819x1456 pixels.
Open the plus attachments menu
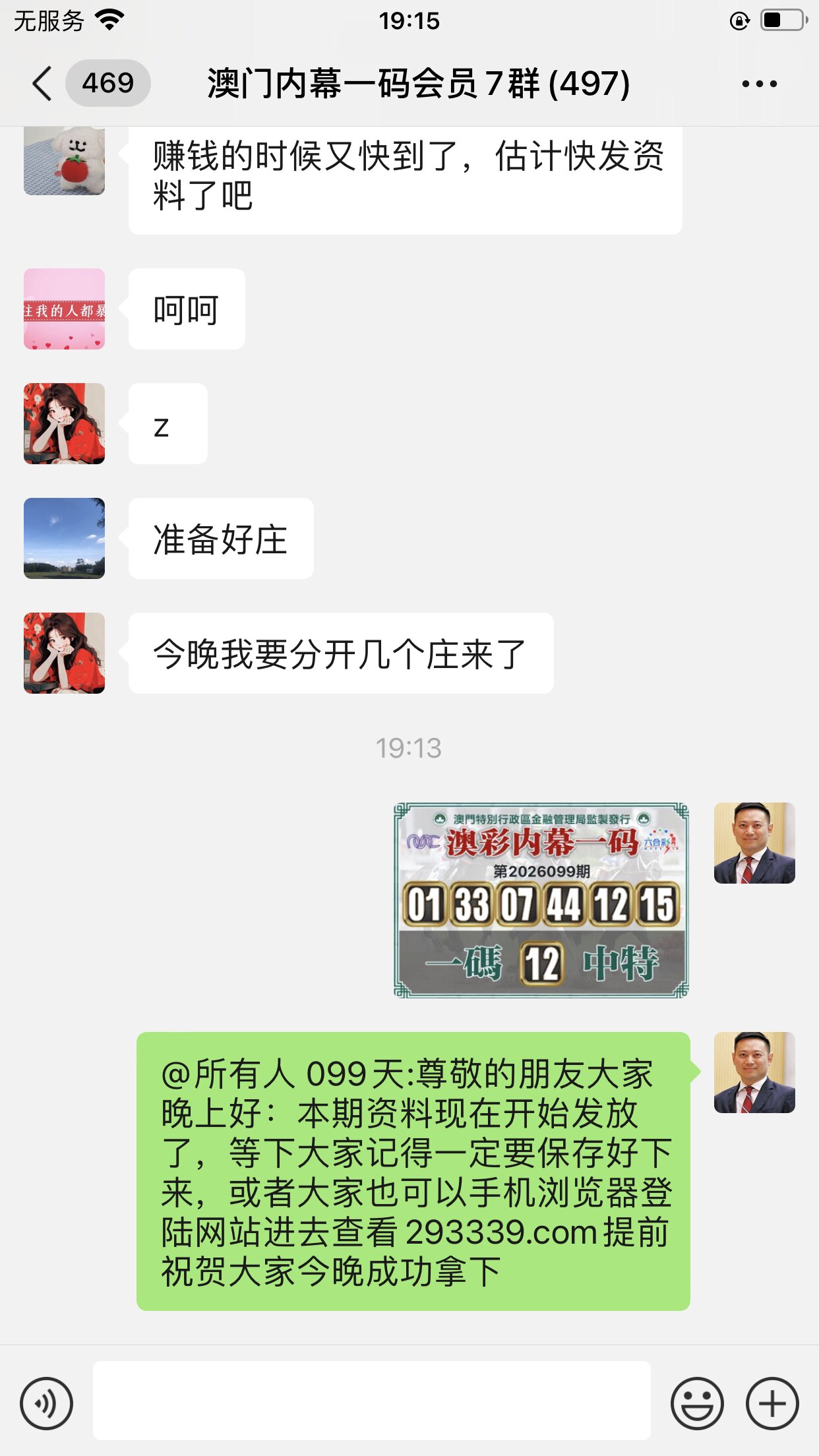(x=772, y=1403)
